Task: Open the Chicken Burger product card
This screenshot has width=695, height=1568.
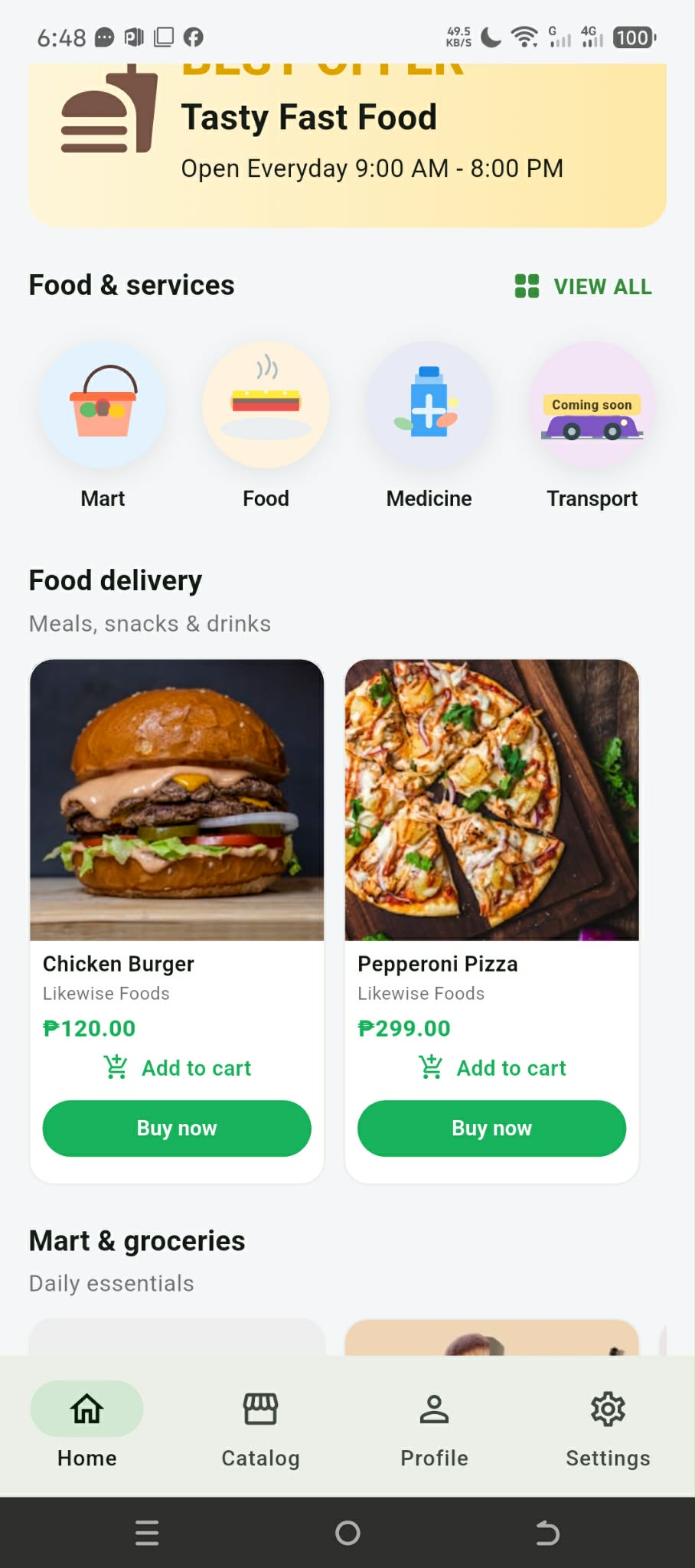Action: (x=177, y=800)
